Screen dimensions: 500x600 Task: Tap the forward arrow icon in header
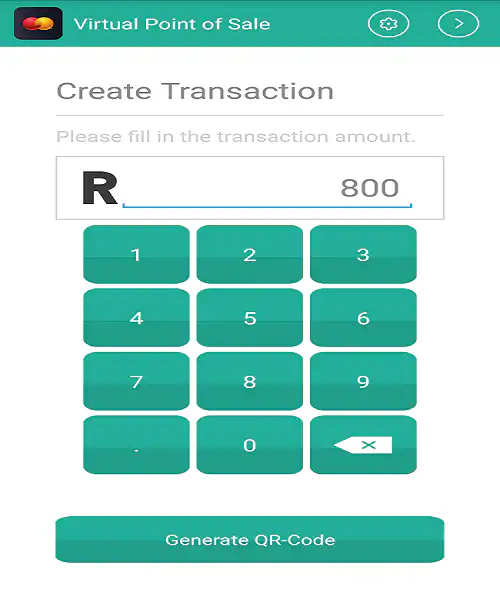click(x=458, y=24)
